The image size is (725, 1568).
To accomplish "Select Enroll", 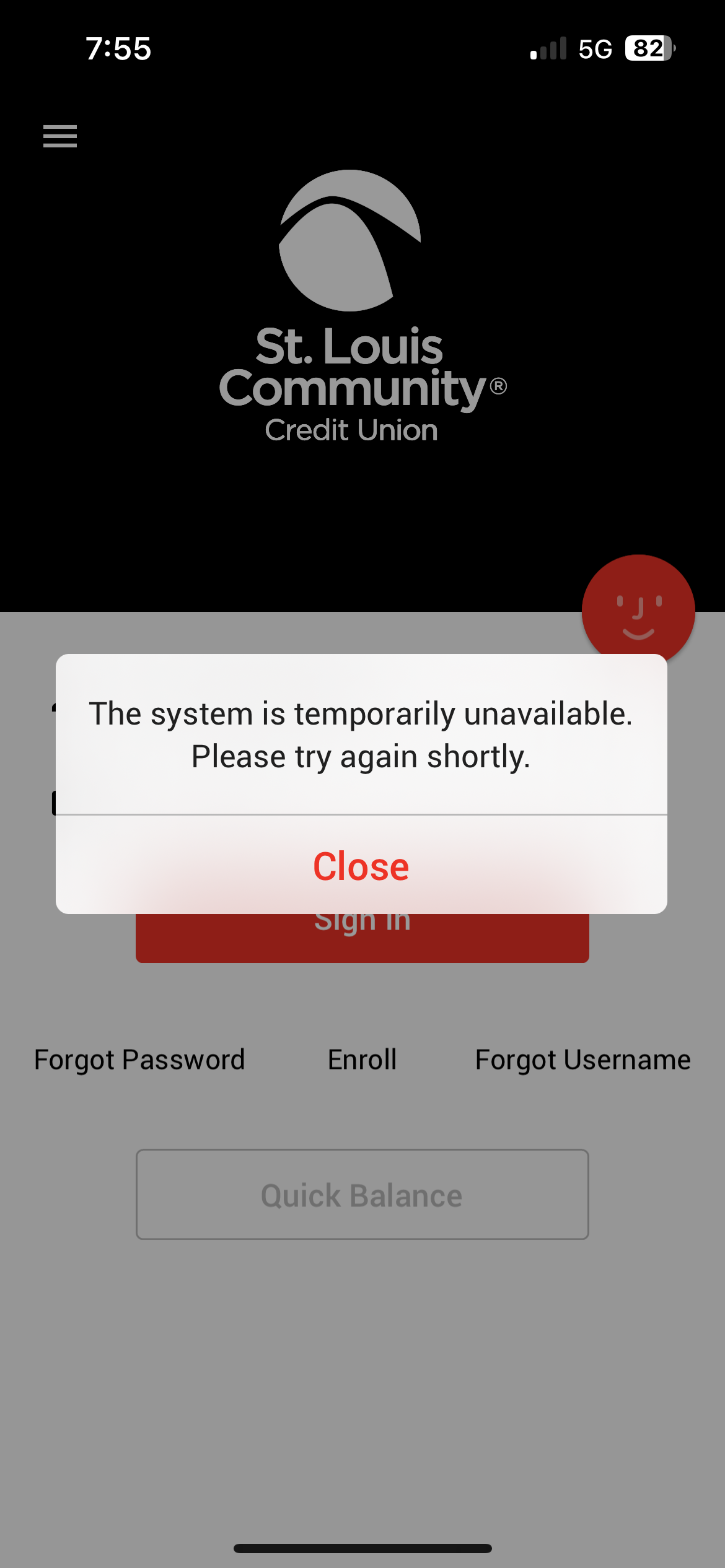I will point(362,1060).
